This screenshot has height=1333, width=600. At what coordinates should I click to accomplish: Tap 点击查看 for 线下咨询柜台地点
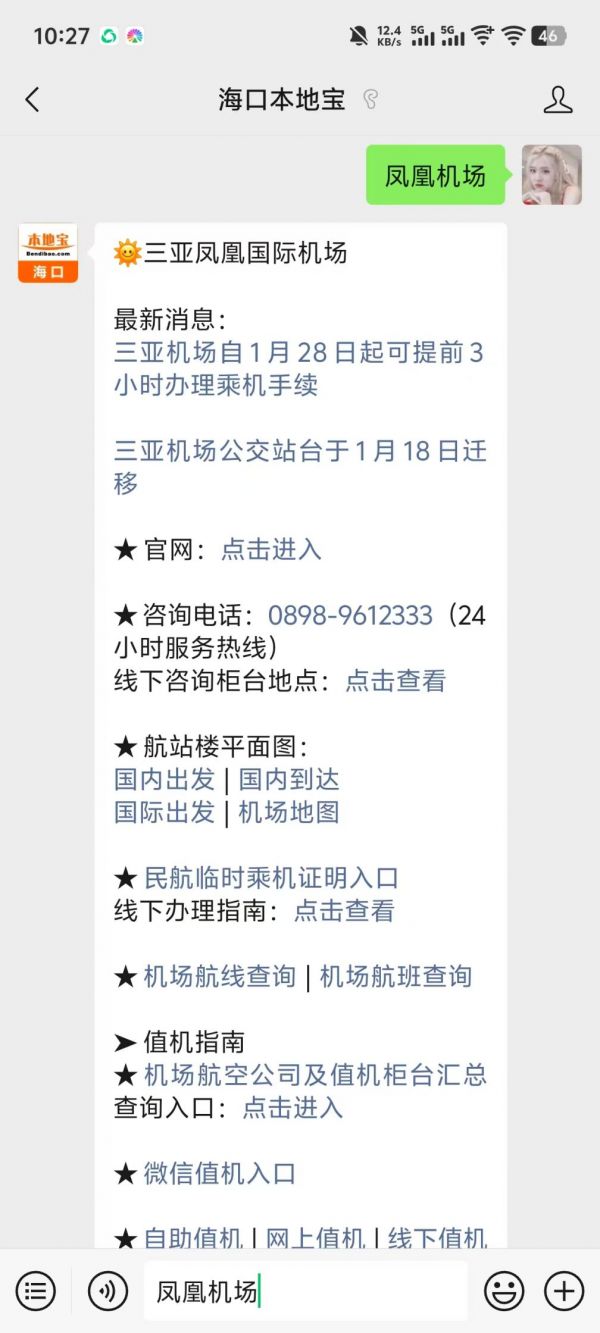[x=395, y=681]
